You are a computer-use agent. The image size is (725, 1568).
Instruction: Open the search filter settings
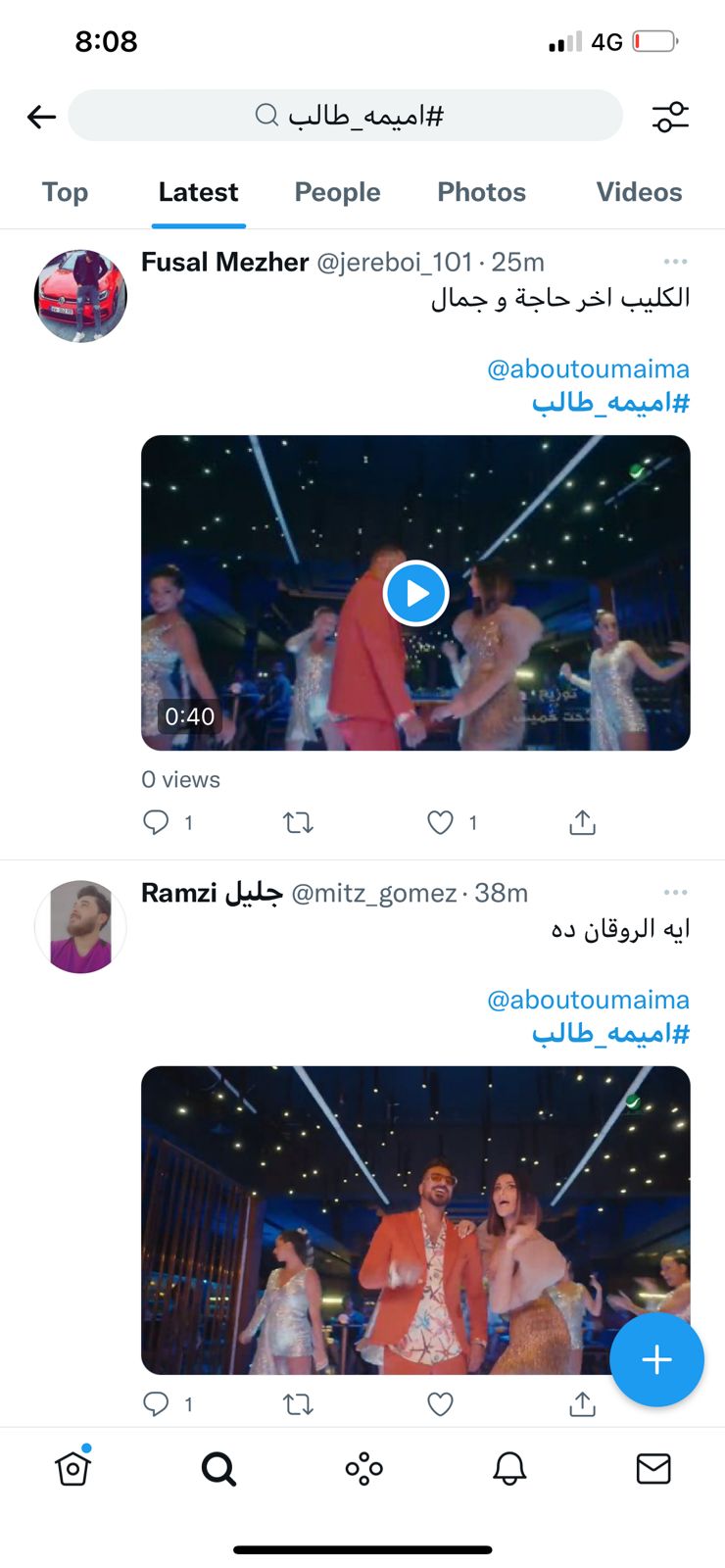click(x=670, y=117)
